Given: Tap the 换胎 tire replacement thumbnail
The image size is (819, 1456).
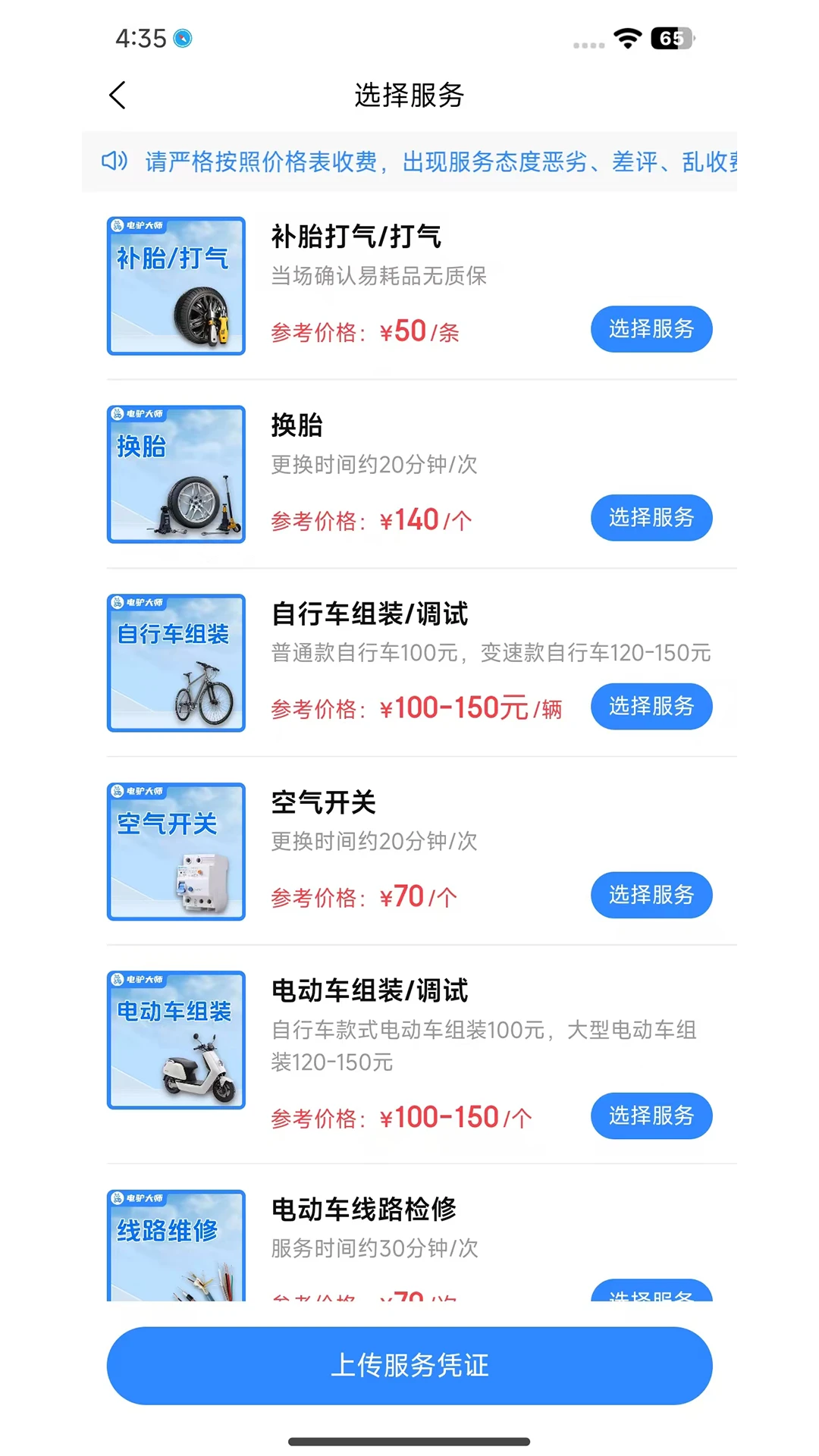Looking at the screenshot, I should click(175, 475).
